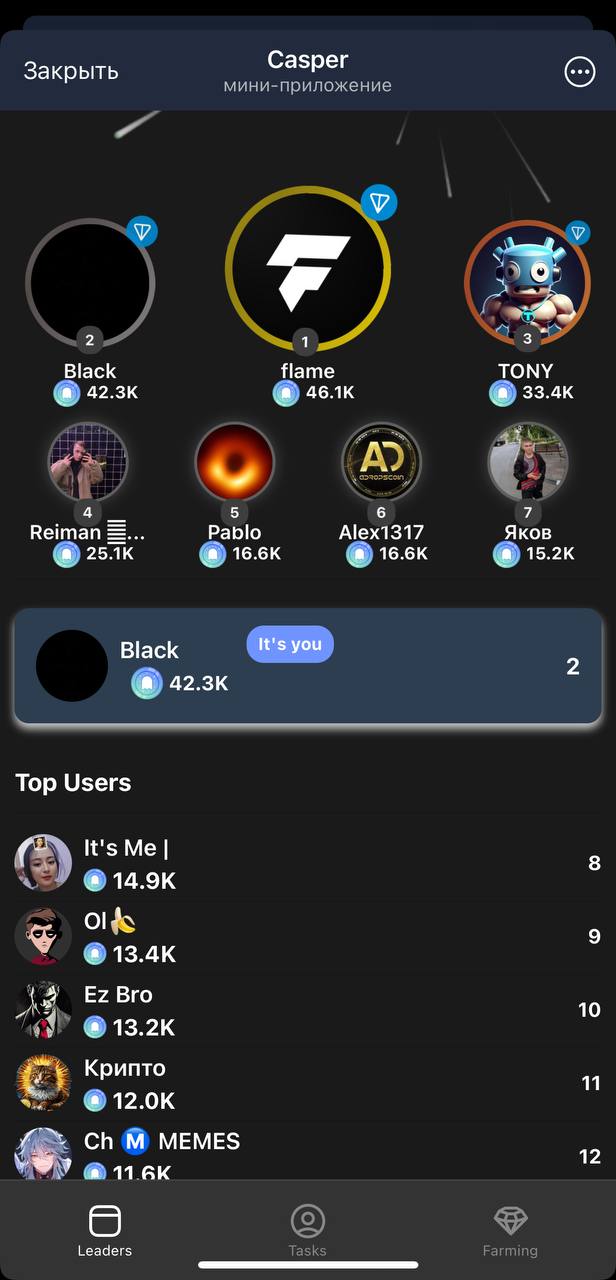Open flame's first place avatar

[308, 268]
